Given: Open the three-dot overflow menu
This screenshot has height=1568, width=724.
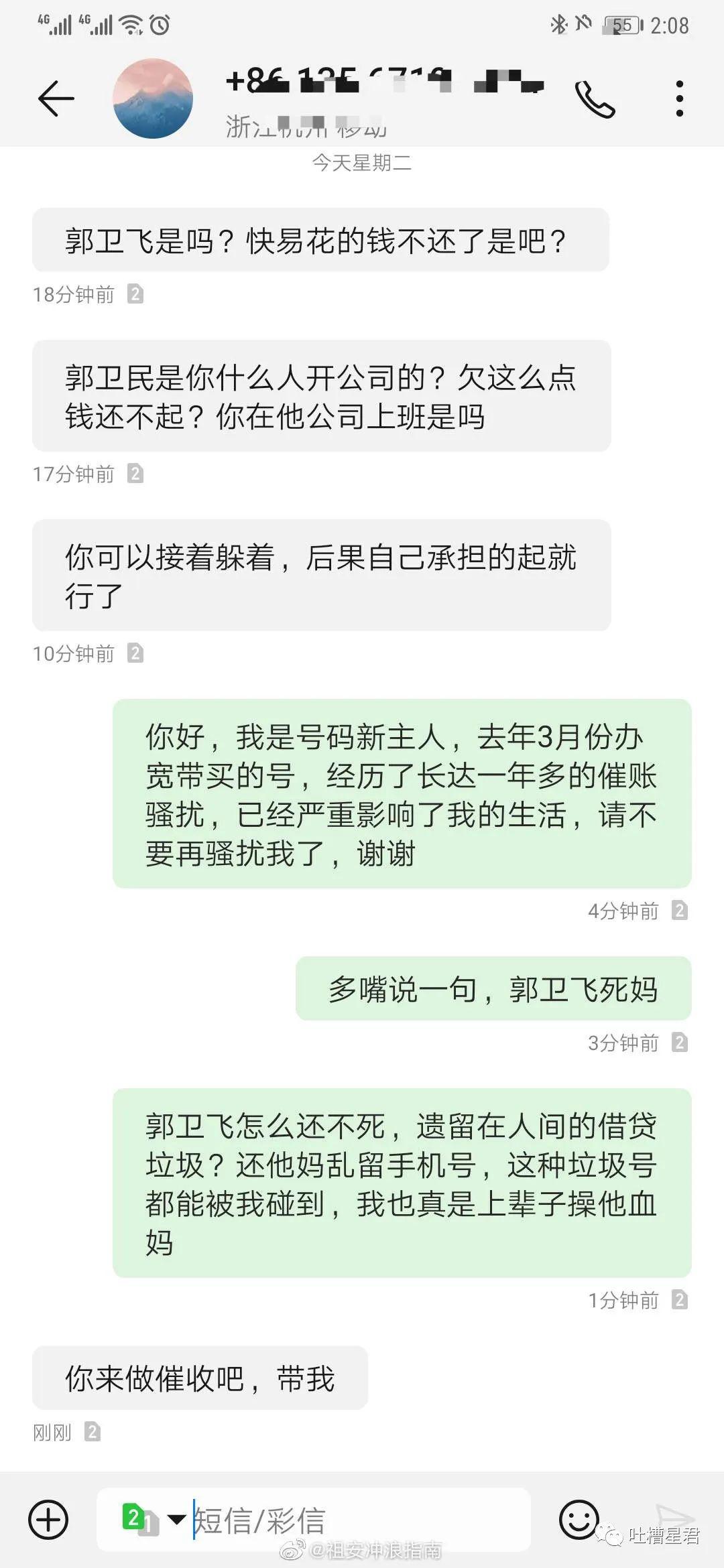Looking at the screenshot, I should [x=680, y=99].
